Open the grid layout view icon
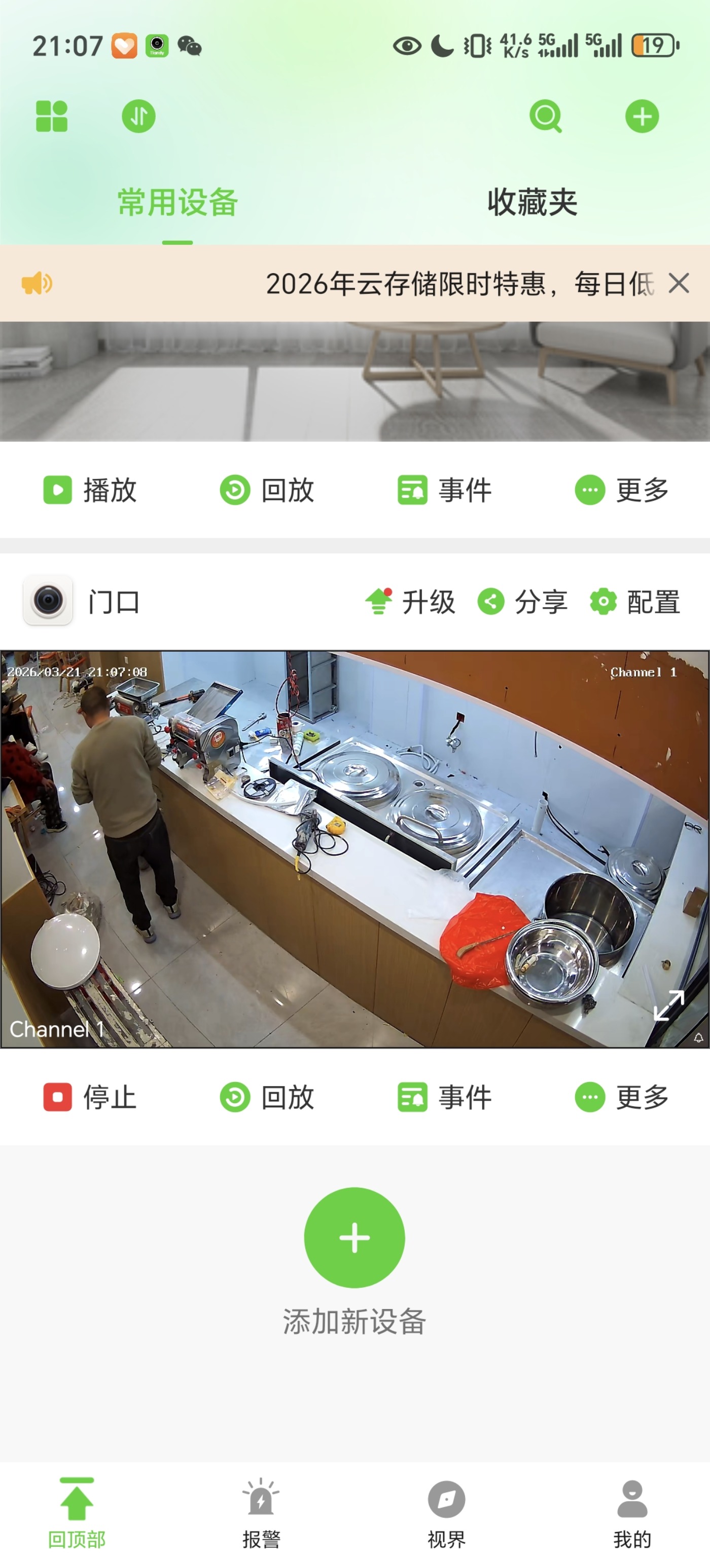 [52, 116]
